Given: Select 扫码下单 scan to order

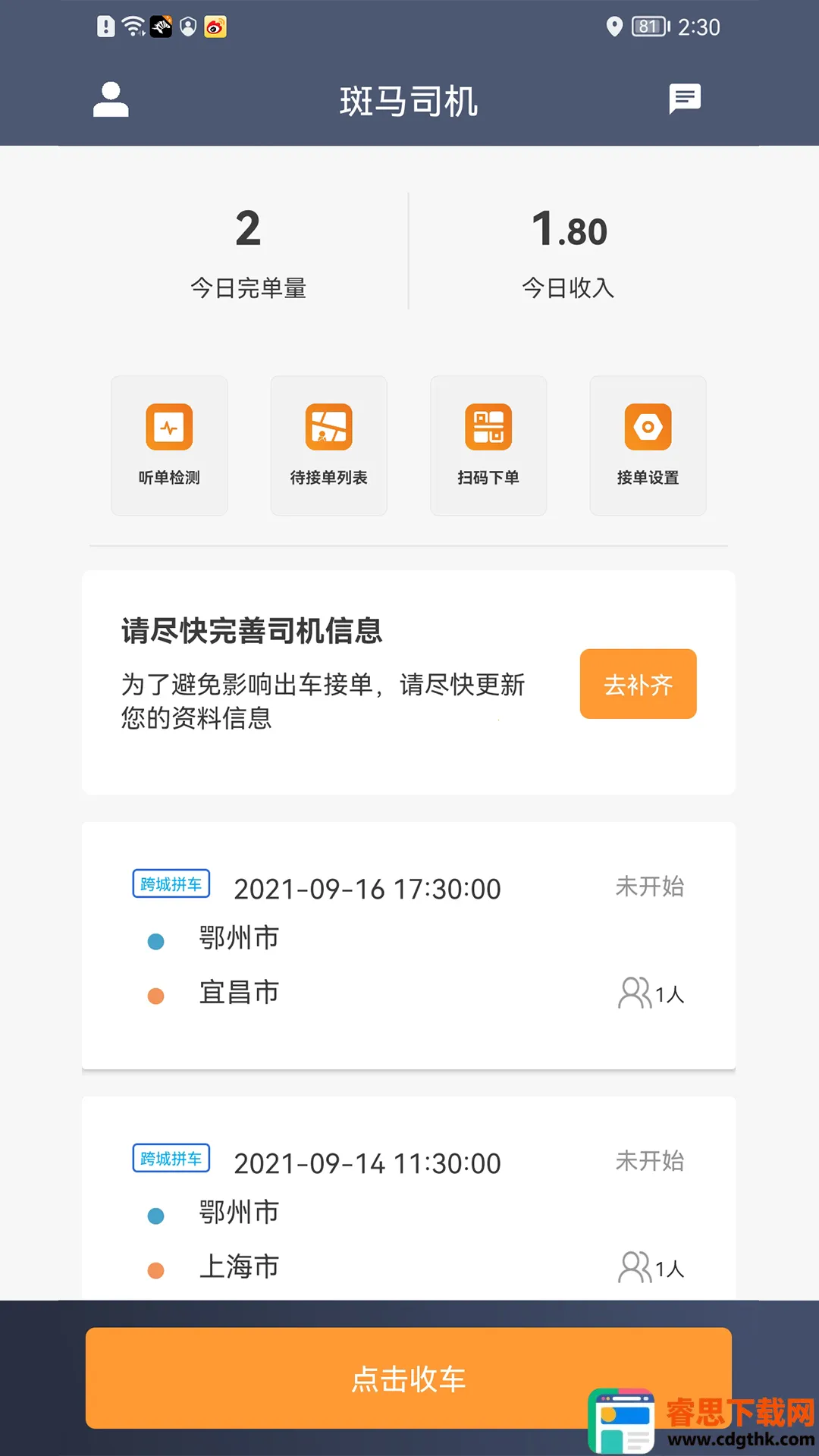Looking at the screenshot, I should pyautogui.click(x=488, y=446).
